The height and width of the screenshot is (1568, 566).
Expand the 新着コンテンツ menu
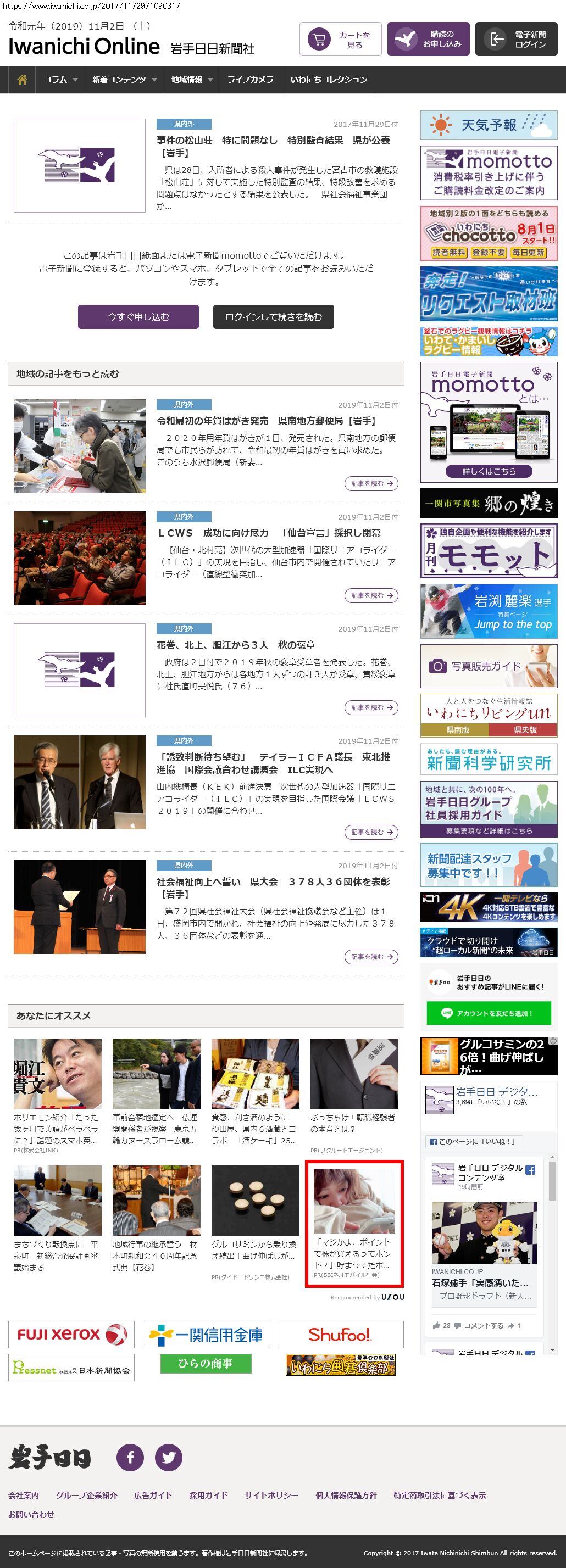(x=124, y=80)
